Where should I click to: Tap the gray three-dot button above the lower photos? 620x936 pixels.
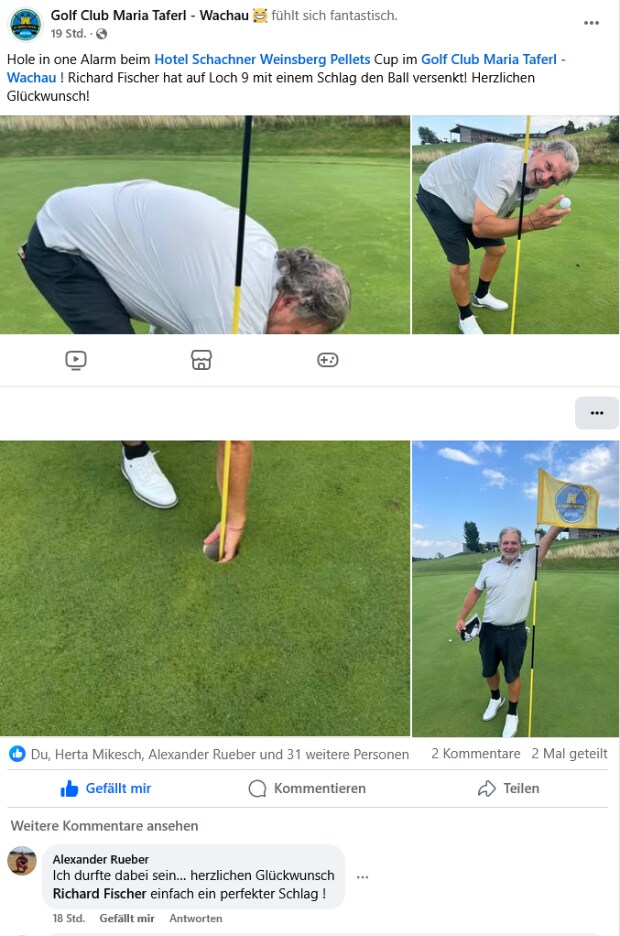(597, 413)
